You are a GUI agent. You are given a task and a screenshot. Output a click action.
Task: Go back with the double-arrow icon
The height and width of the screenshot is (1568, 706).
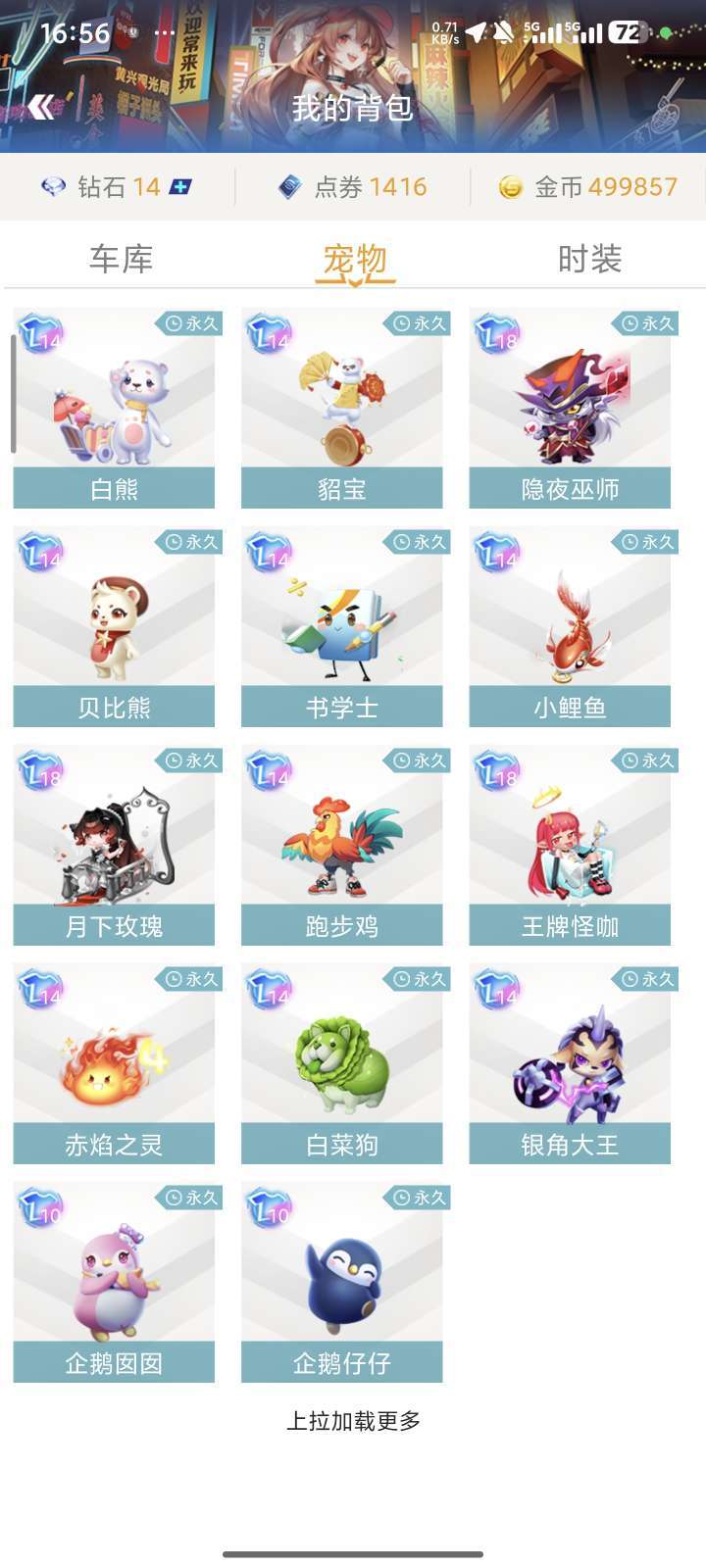[41, 107]
